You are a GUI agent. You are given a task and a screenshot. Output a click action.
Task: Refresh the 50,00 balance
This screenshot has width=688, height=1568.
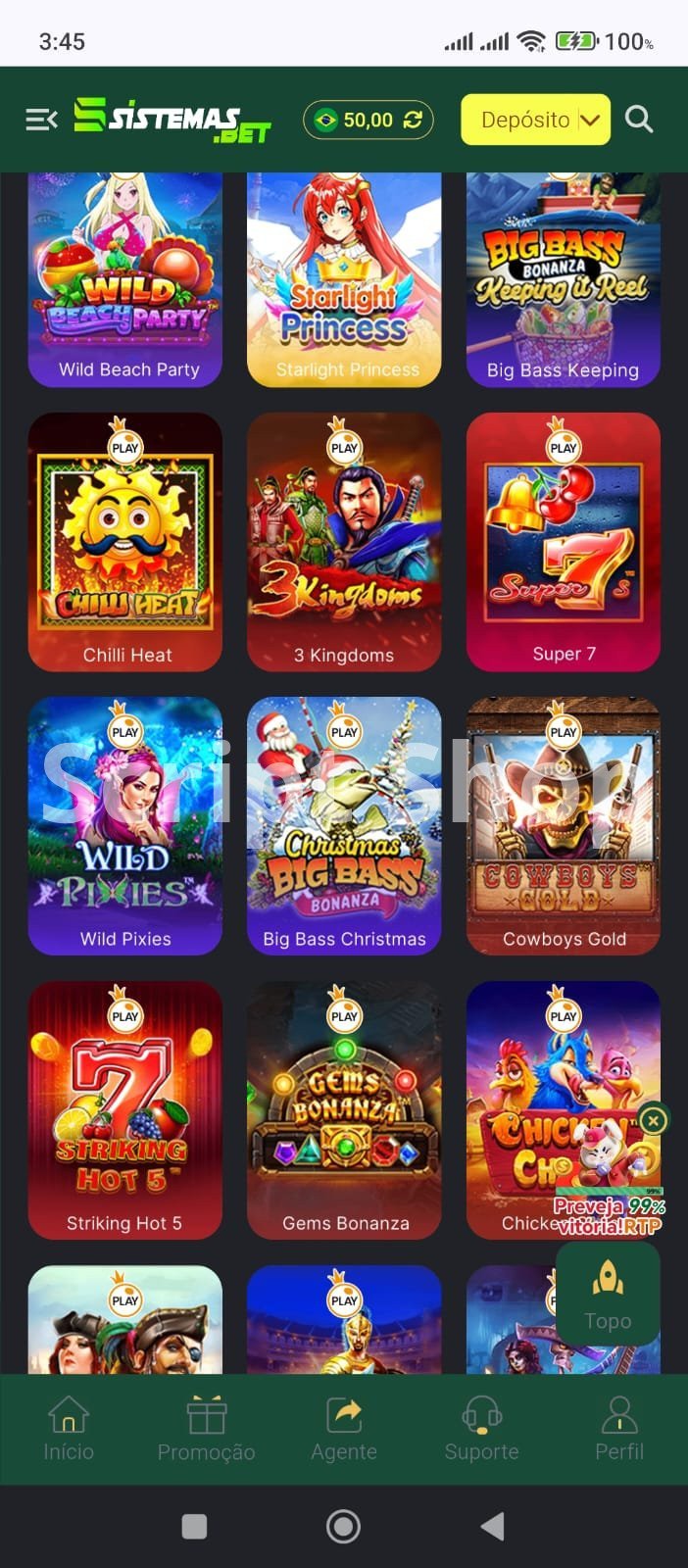(x=413, y=120)
